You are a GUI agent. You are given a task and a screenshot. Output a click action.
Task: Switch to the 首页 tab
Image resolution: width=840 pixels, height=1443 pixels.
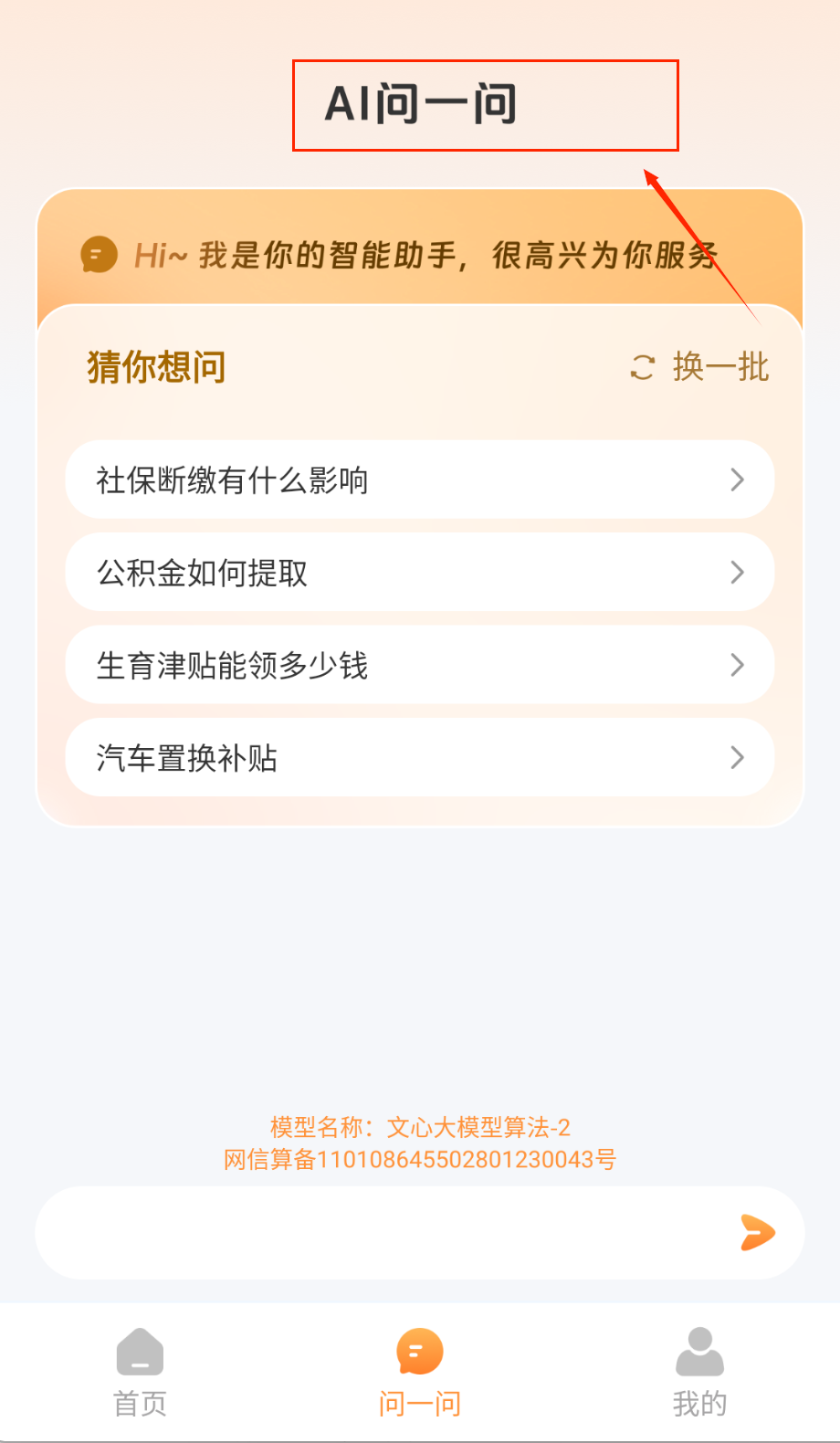tap(140, 1372)
